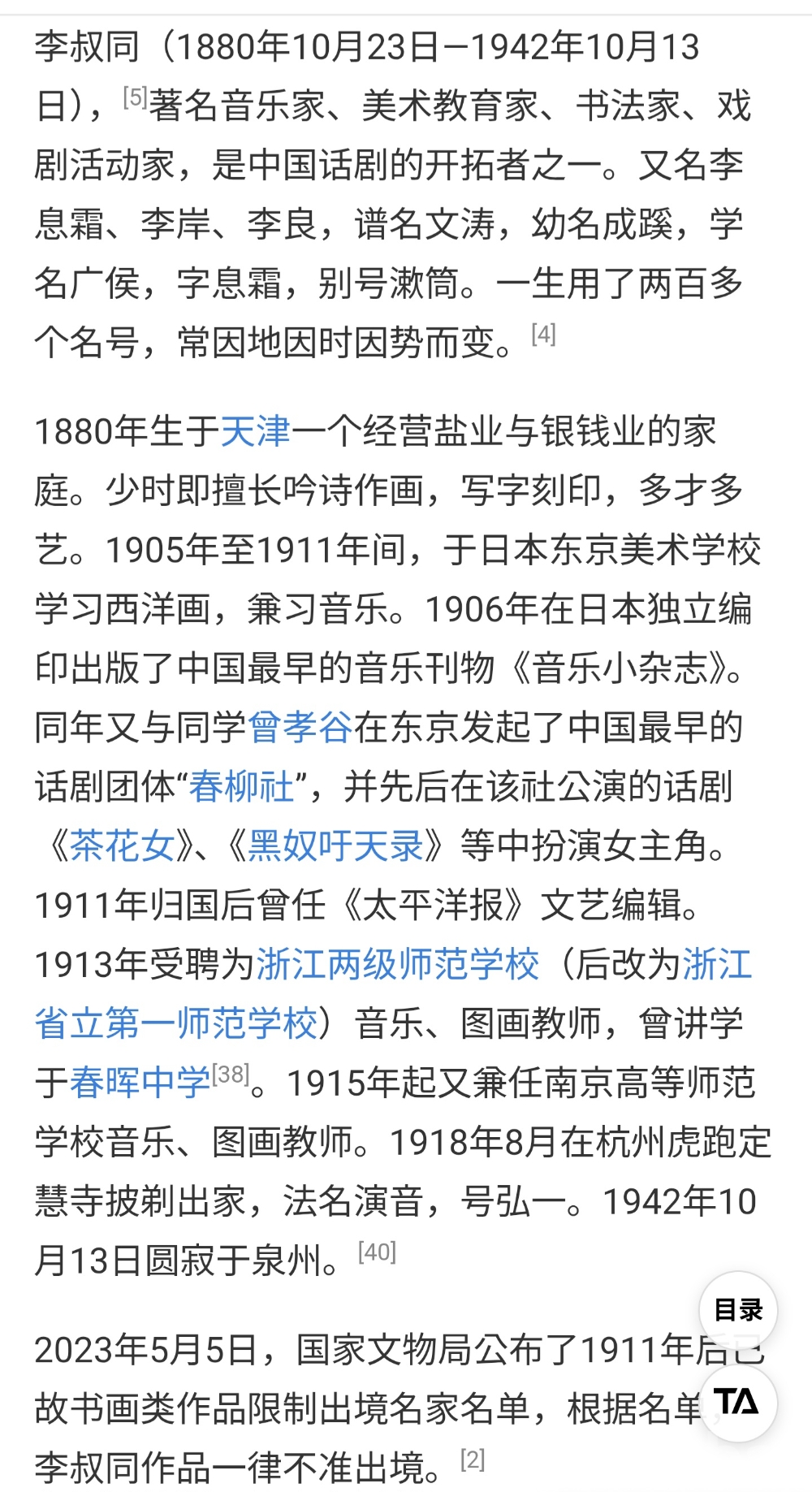Open footnote reference [5]
This screenshot has width=812, height=1492.
click(x=135, y=98)
